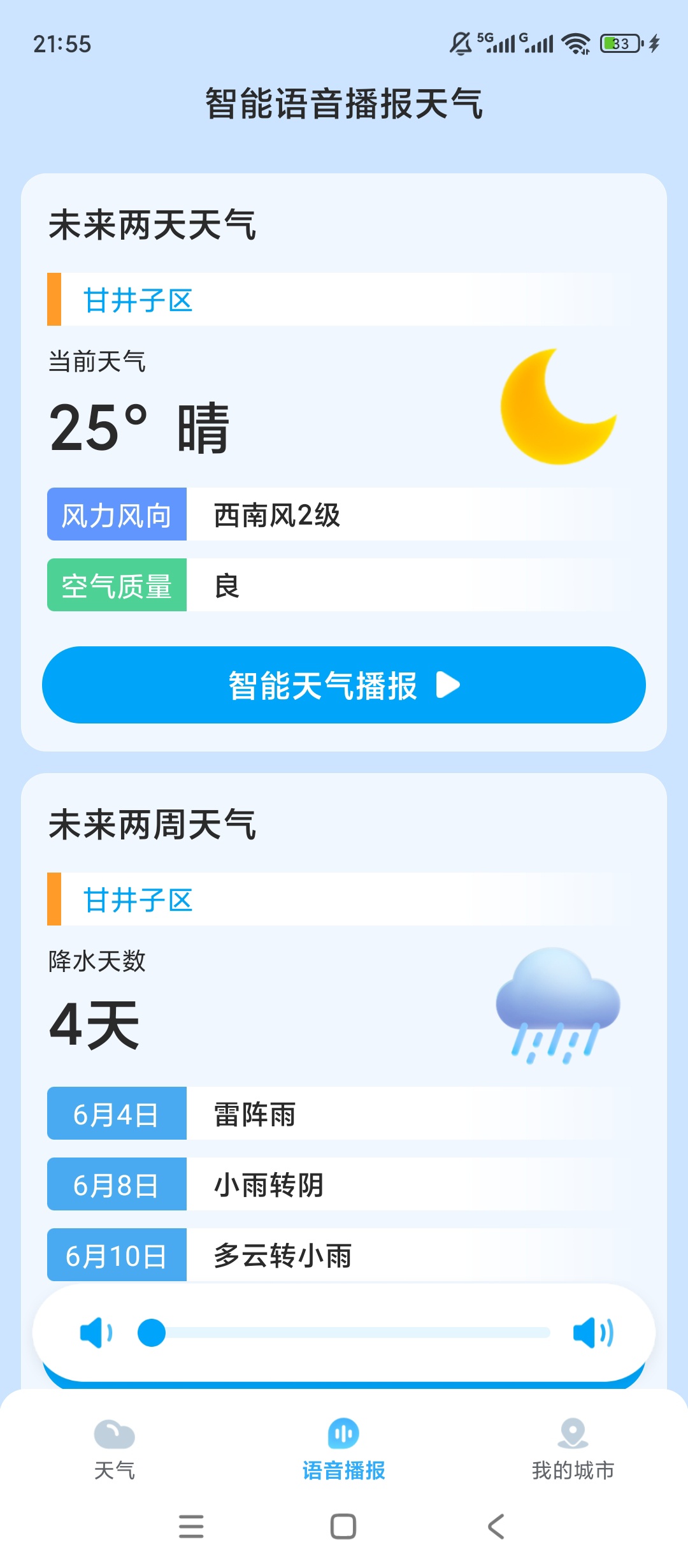
Task: Open recent apps from the navigation bar
Action: [x=191, y=1527]
